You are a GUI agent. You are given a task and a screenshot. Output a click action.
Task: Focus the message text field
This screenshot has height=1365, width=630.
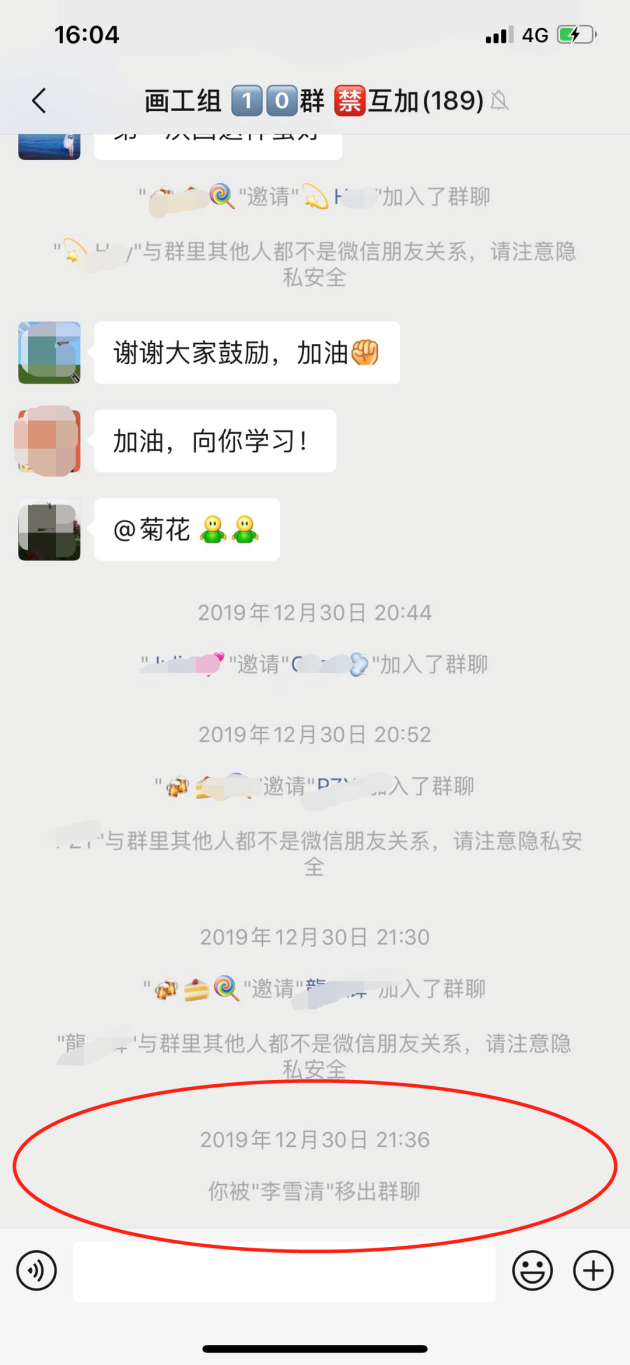coord(284,1272)
